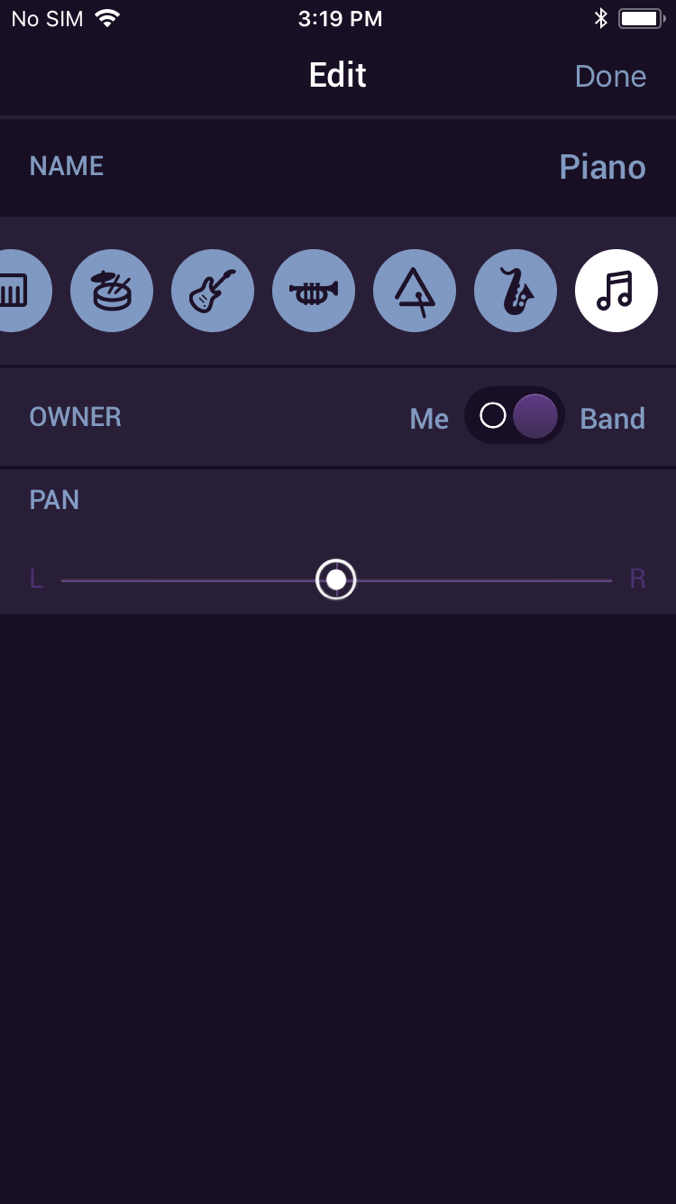The height and width of the screenshot is (1204, 676).
Task: Pick the electric guitar icon
Action: [x=212, y=290]
